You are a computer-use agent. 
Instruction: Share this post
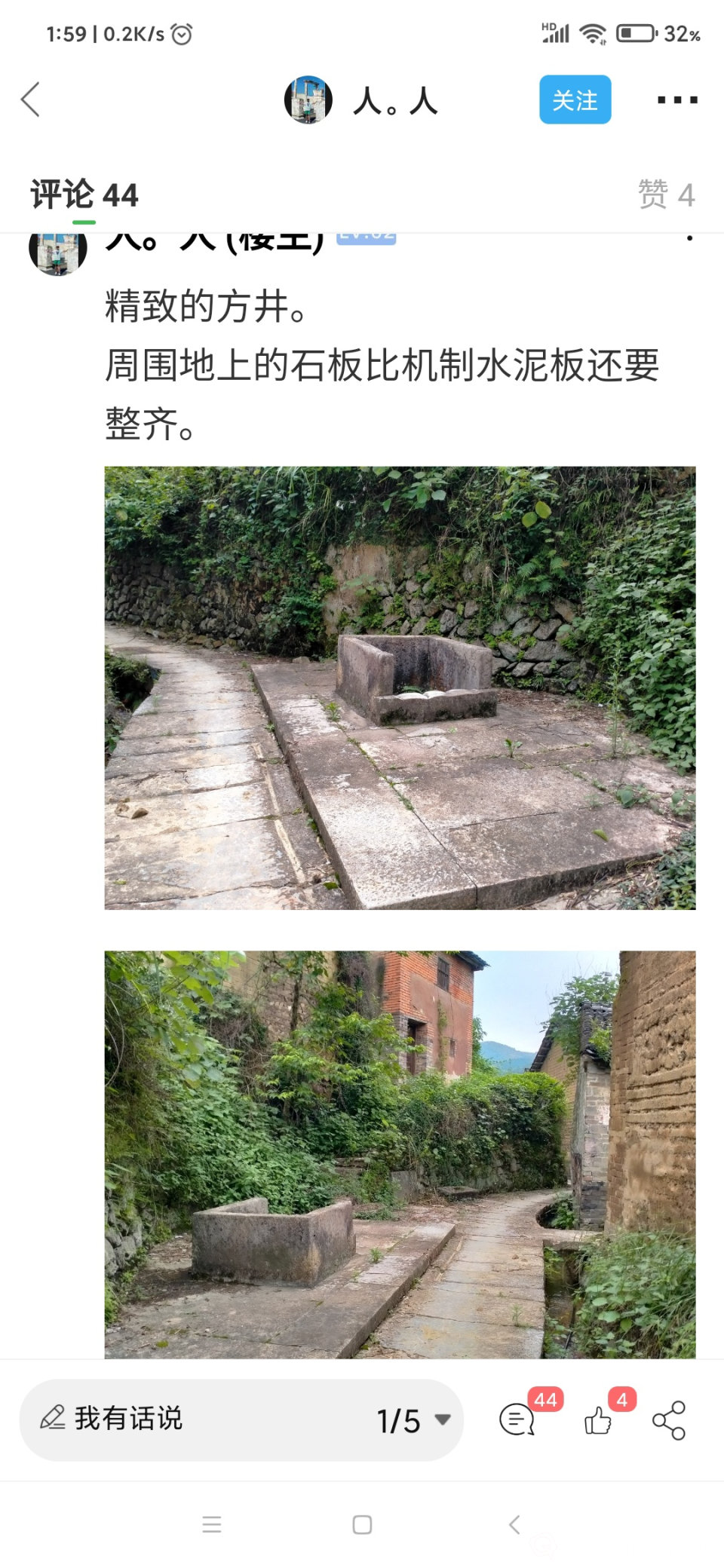tap(669, 1420)
